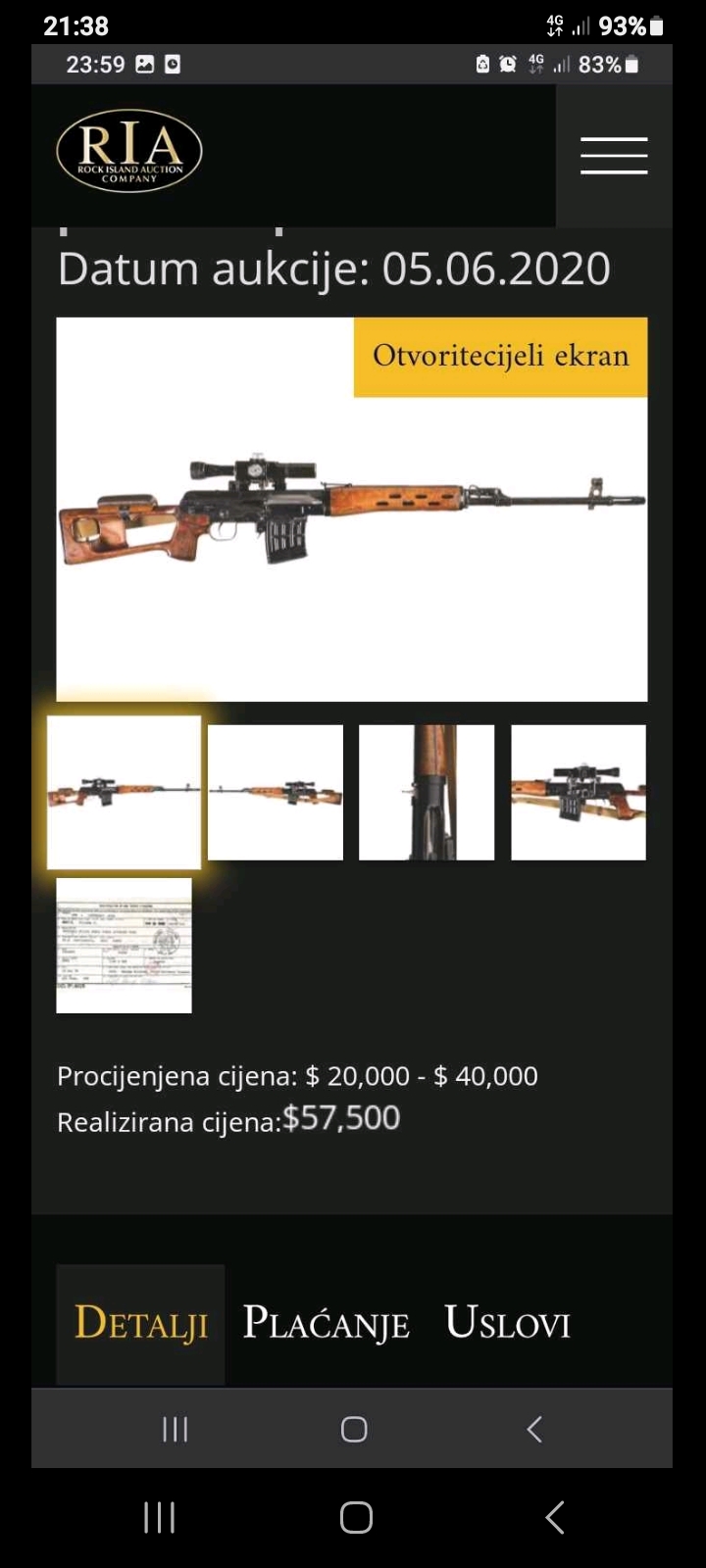Select the fourth scope close-up thumbnail
The width and height of the screenshot is (706, 1568).
579,792
